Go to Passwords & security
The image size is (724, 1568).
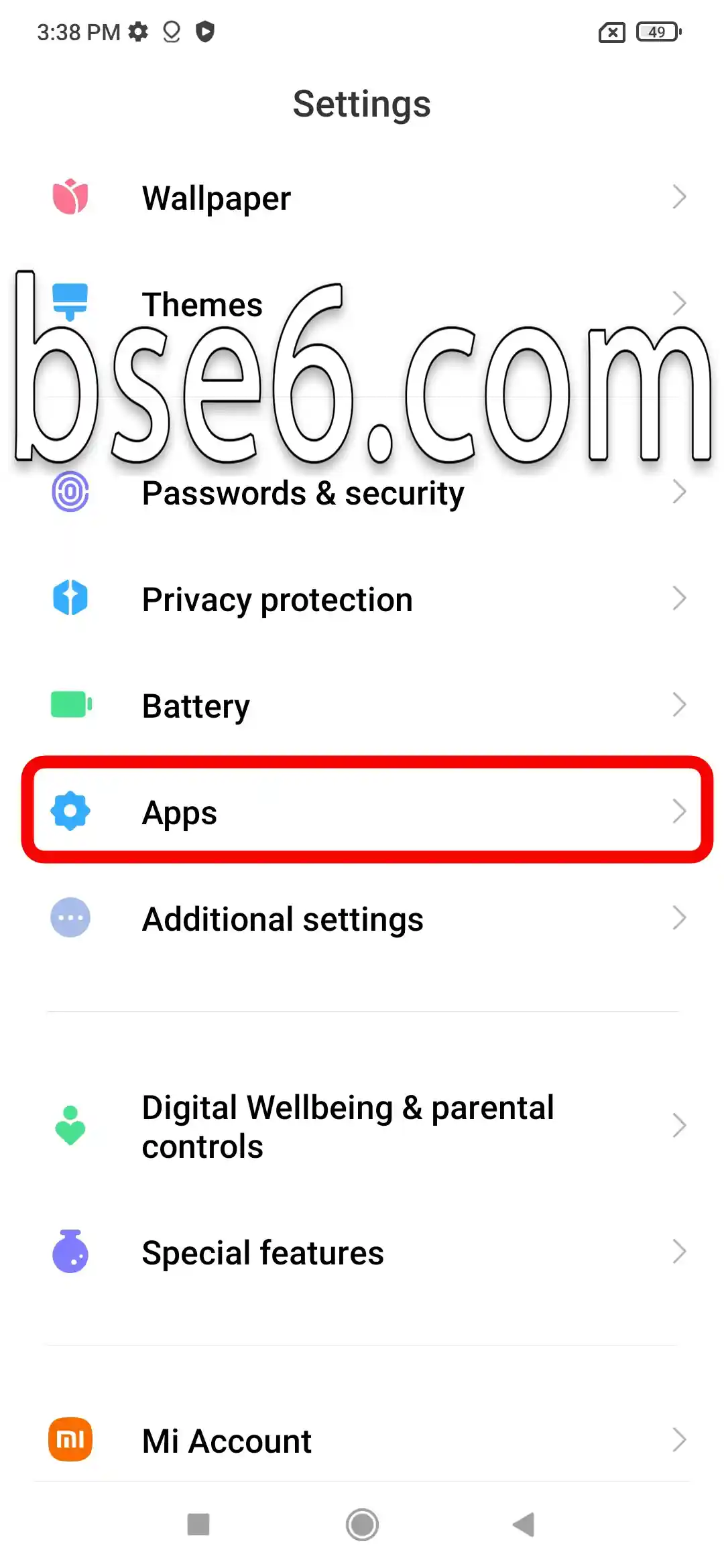coord(362,493)
